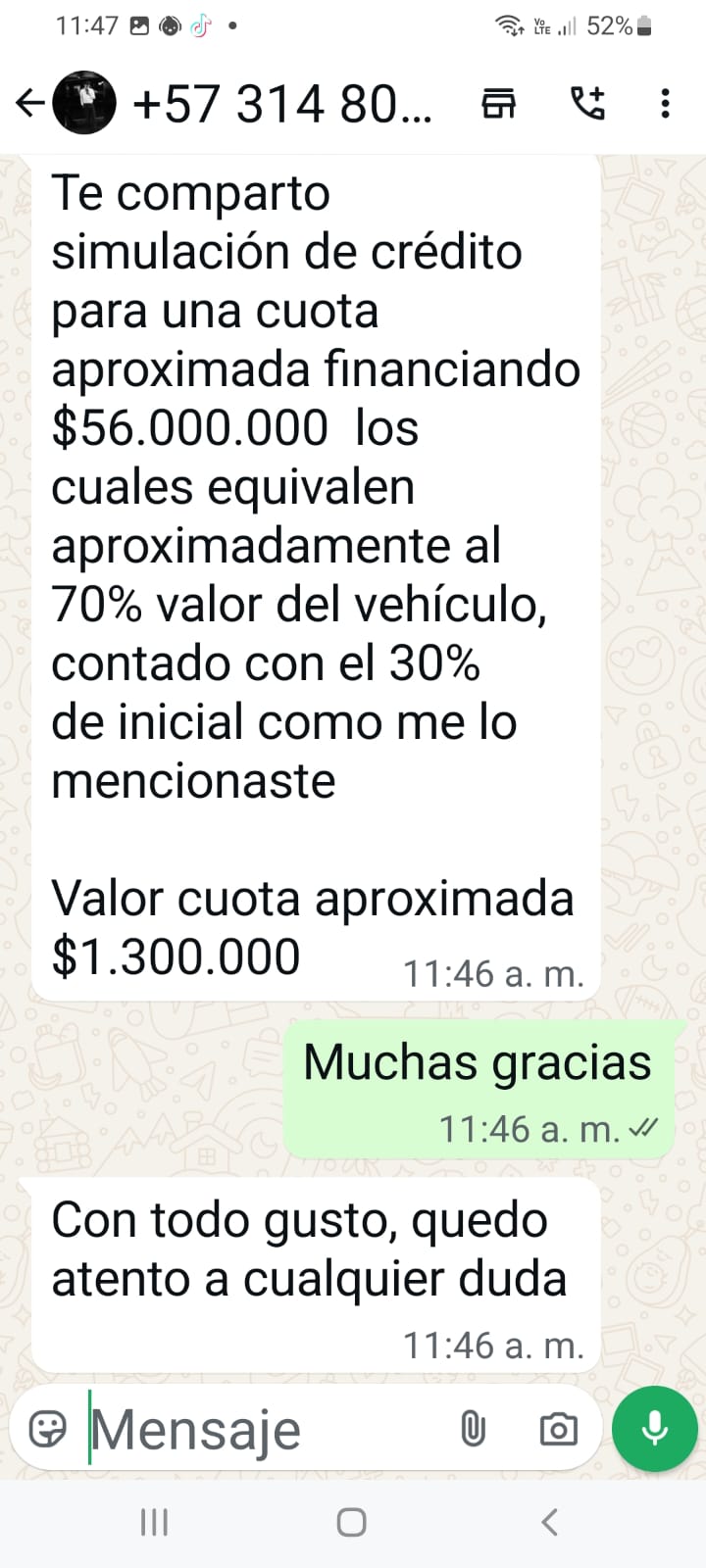706x1568 pixels.
Task: Open recent apps from navigation bar
Action: 154,1522
